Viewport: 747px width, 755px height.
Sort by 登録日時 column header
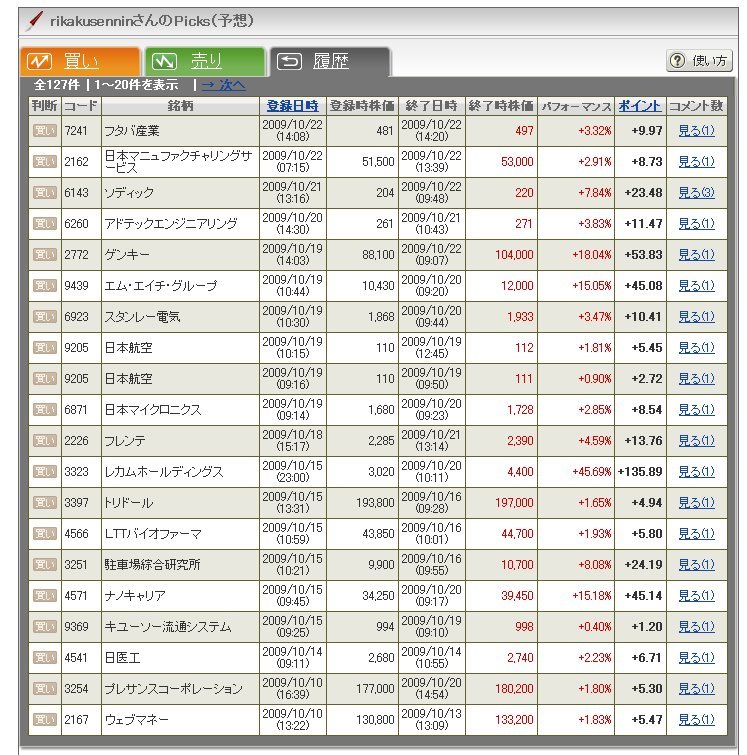[292, 105]
